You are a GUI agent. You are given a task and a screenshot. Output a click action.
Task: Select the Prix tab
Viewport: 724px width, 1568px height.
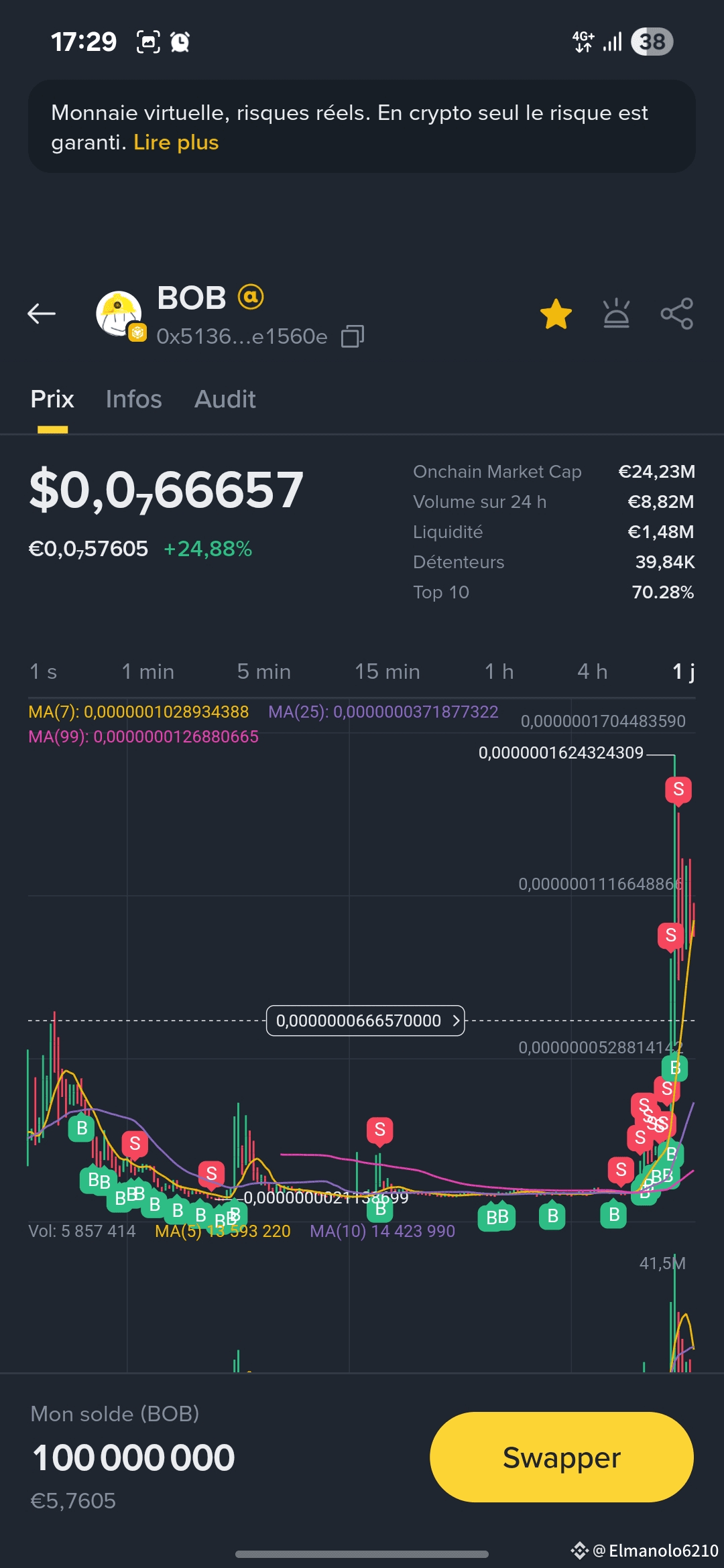coord(52,399)
